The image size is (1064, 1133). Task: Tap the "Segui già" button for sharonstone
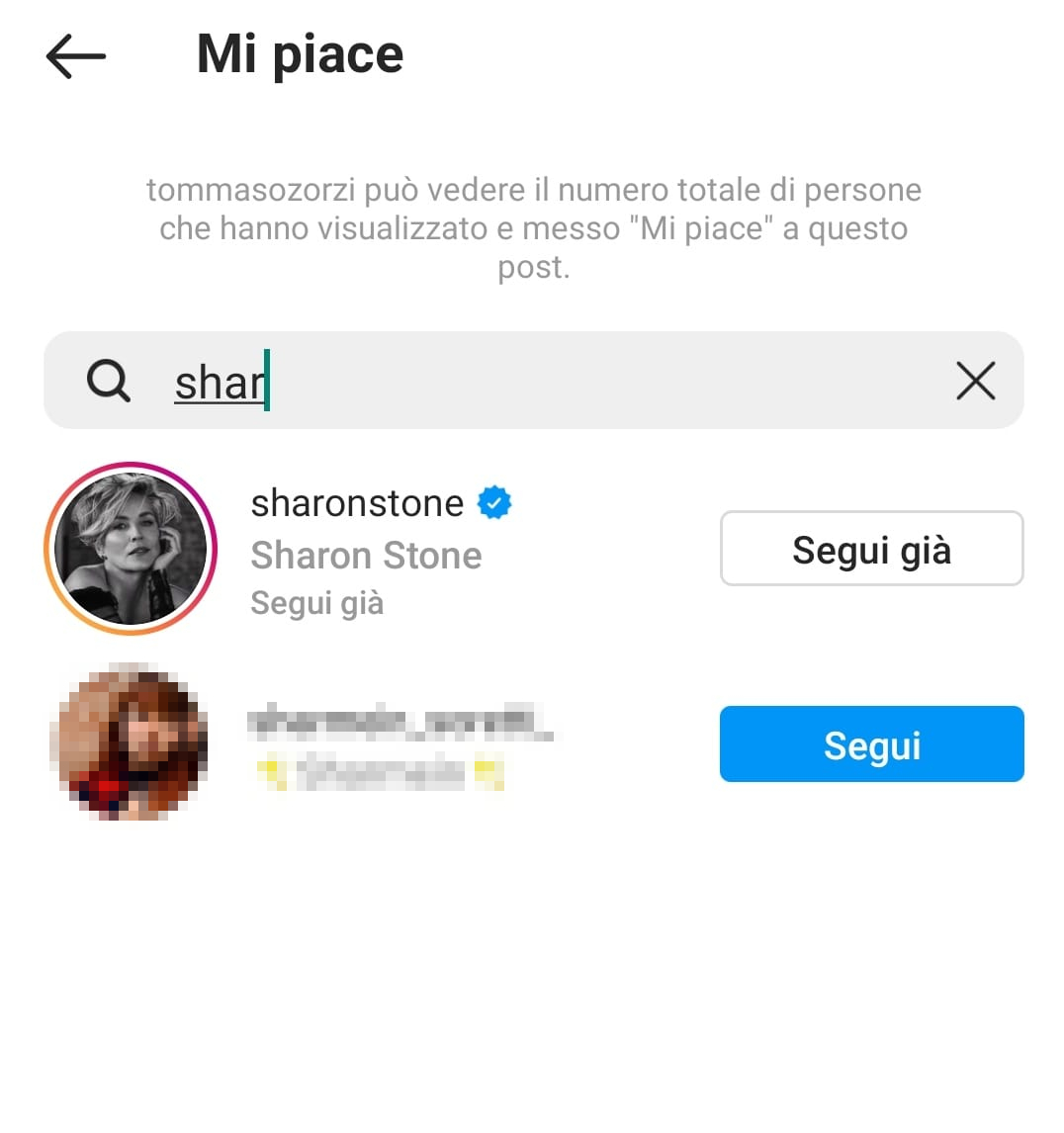coord(871,549)
